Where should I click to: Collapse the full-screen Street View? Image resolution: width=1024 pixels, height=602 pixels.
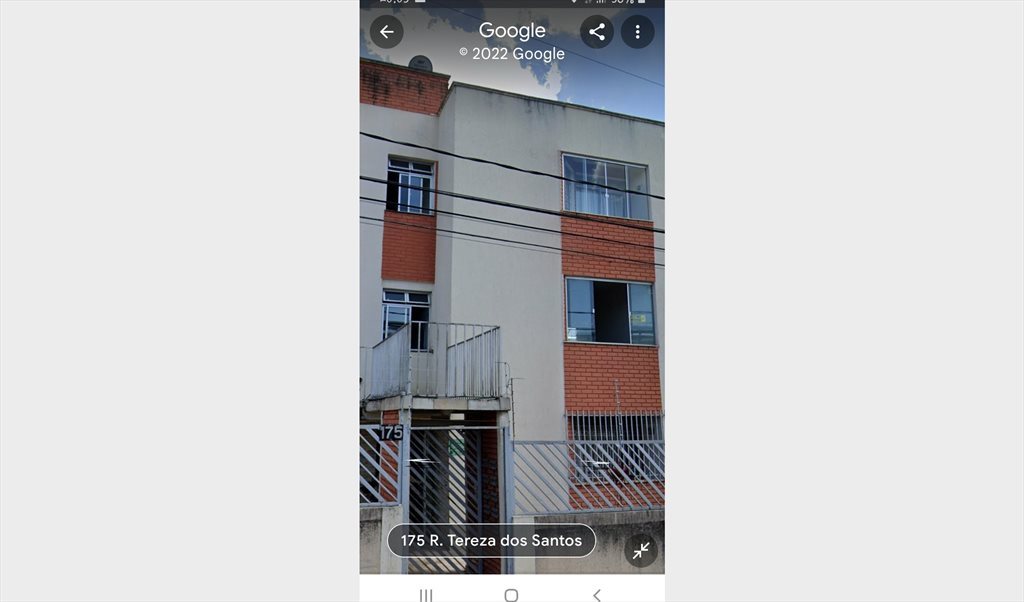pyautogui.click(x=641, y=550)
